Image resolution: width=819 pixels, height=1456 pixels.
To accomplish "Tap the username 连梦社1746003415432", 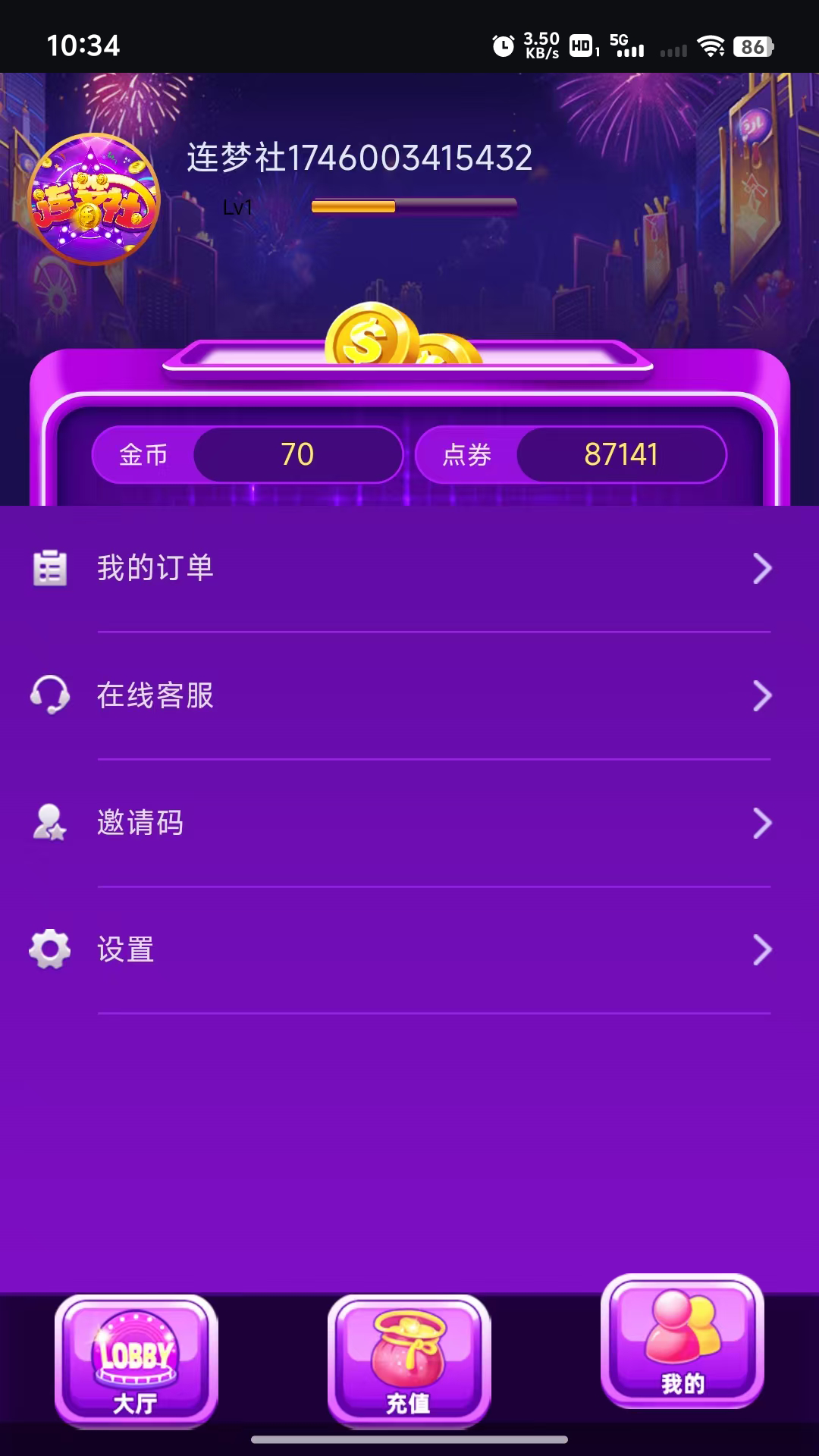I will click(358, 157).
